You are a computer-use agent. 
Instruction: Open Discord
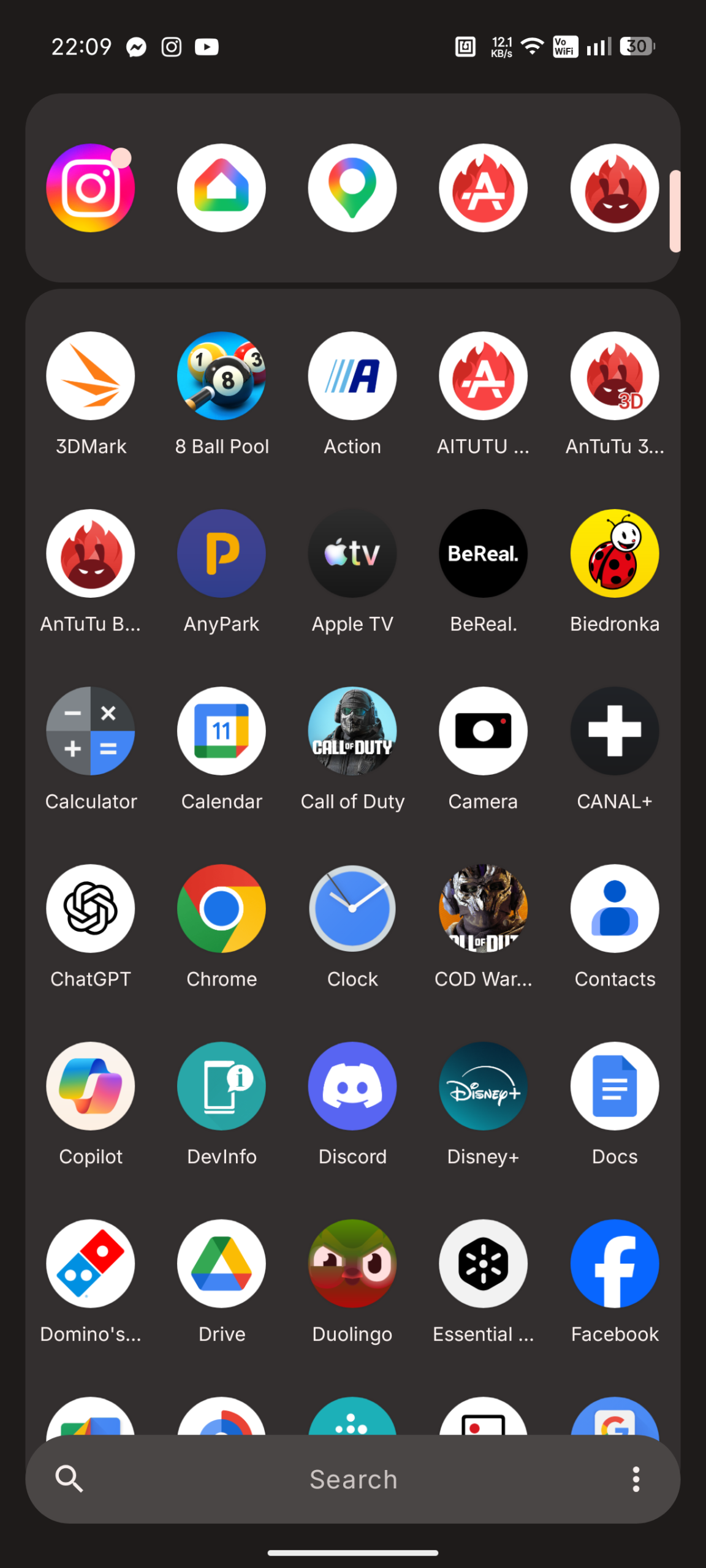[352, 1086]
